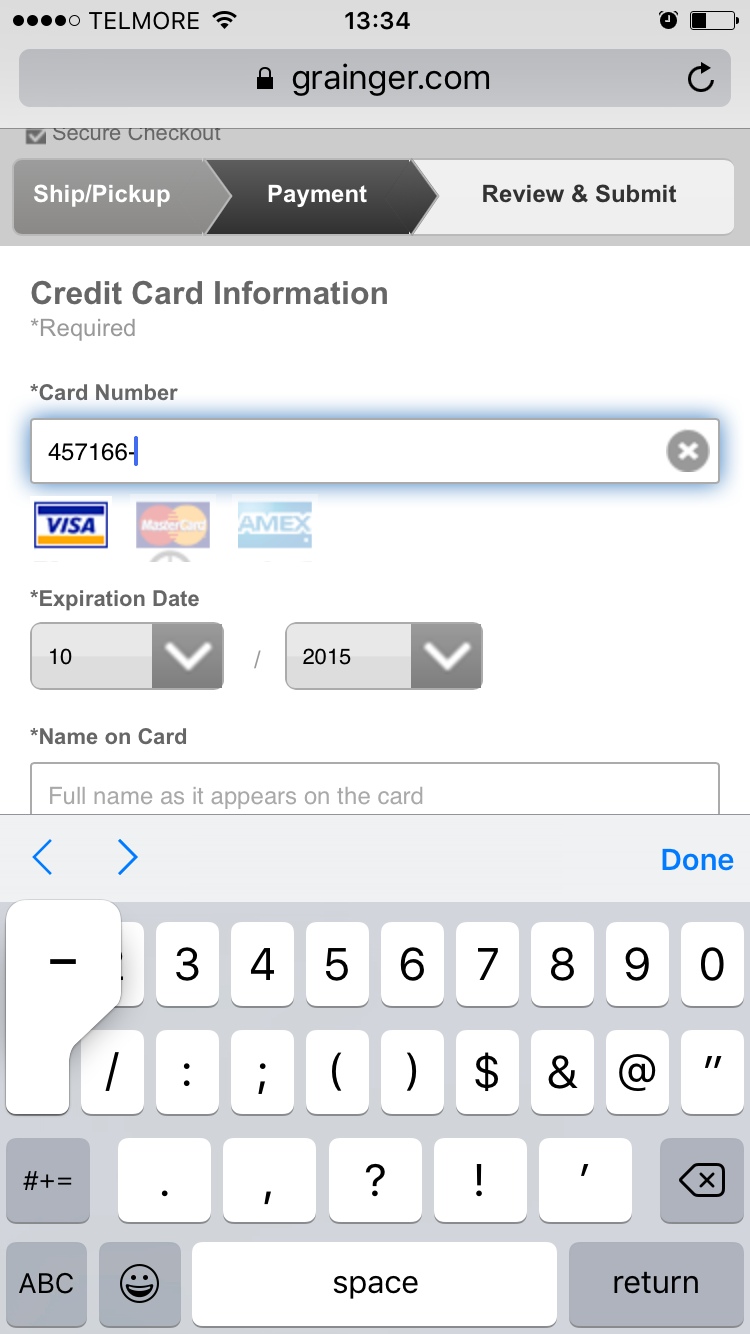This screenshot has width=750, height=1334.
Task: Jump to the next form field
Action: tap(127, 858)
